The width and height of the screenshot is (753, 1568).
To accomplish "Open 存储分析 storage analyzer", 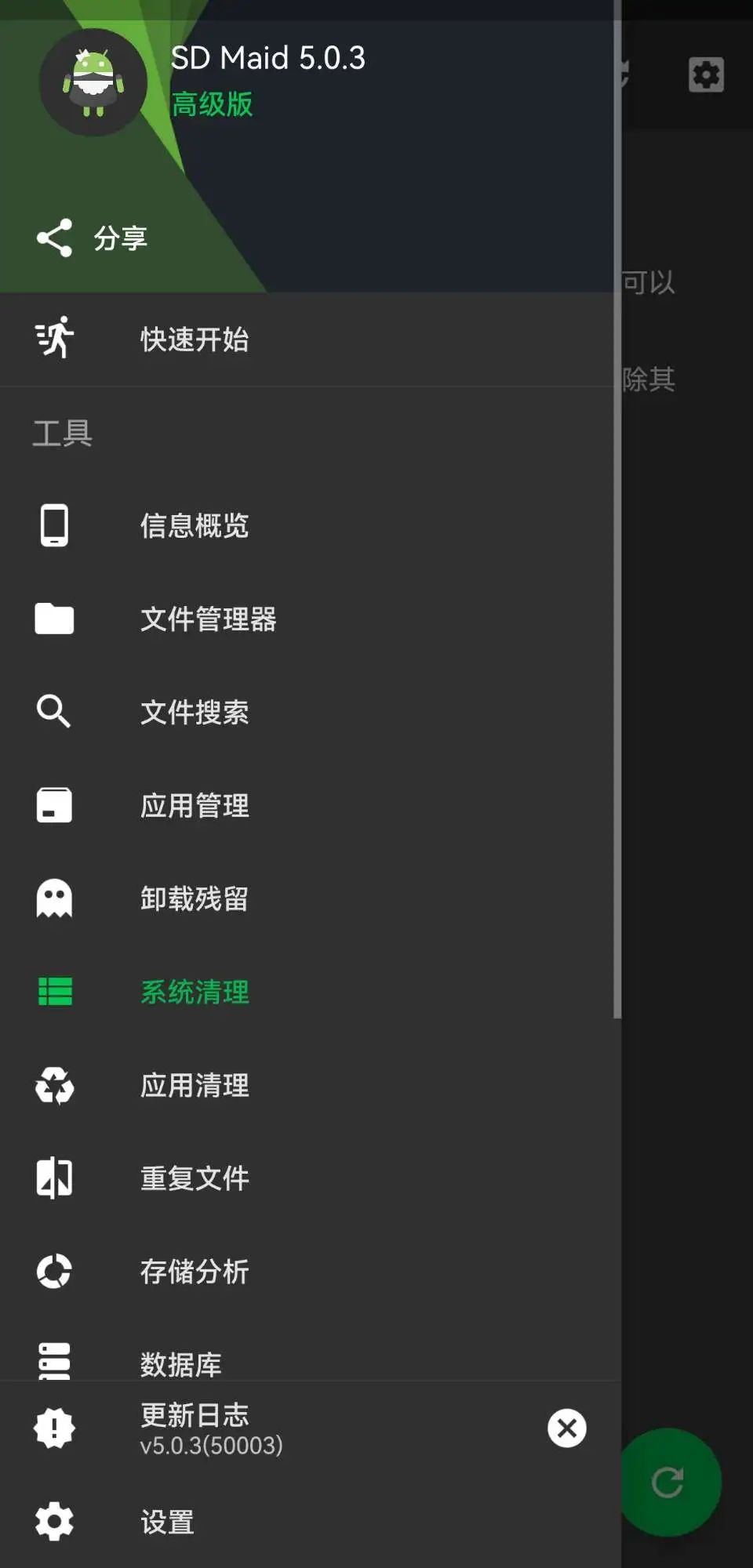I will click(194, 1272).
